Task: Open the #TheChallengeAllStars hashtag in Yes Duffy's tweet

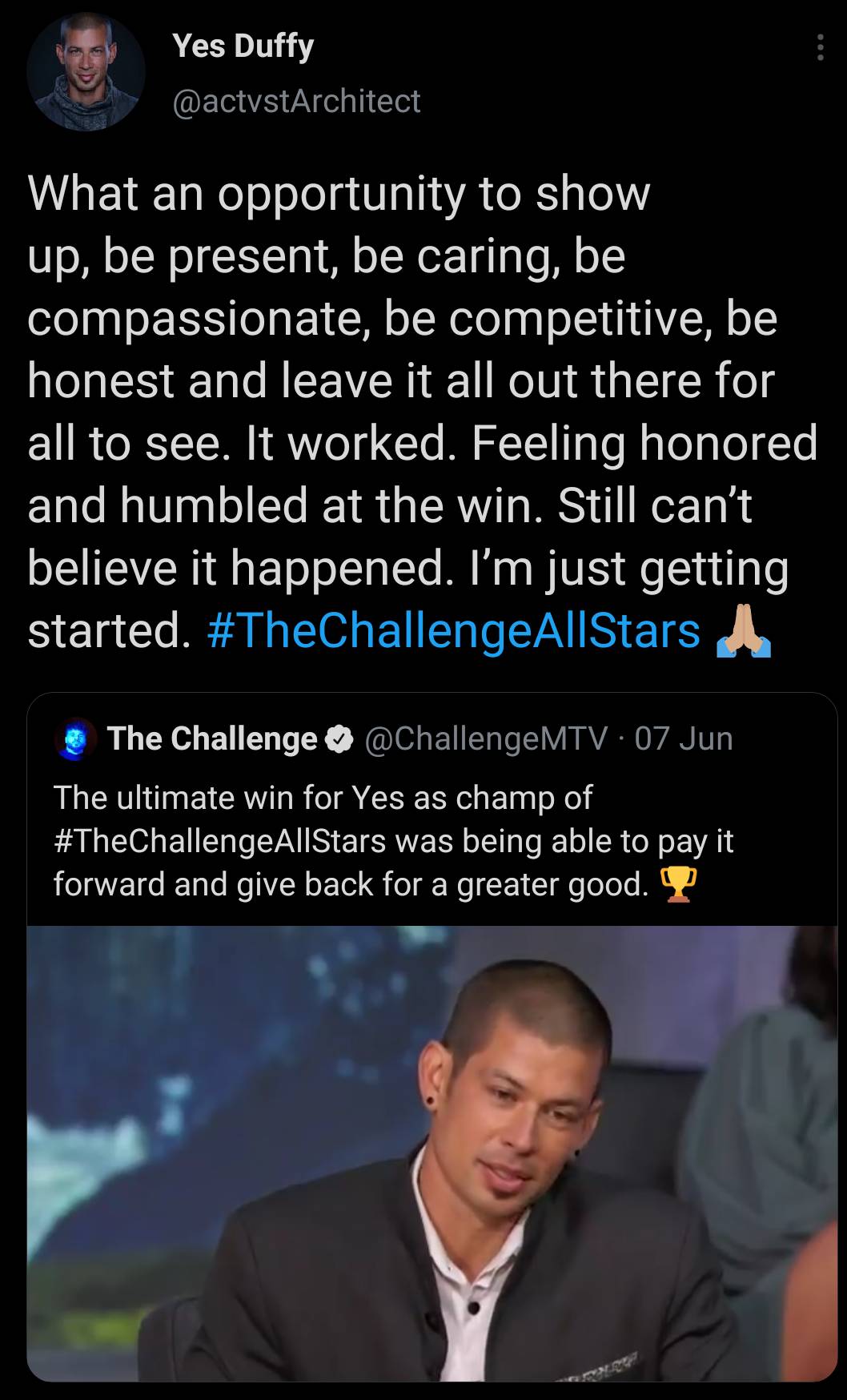Action: 453,630
